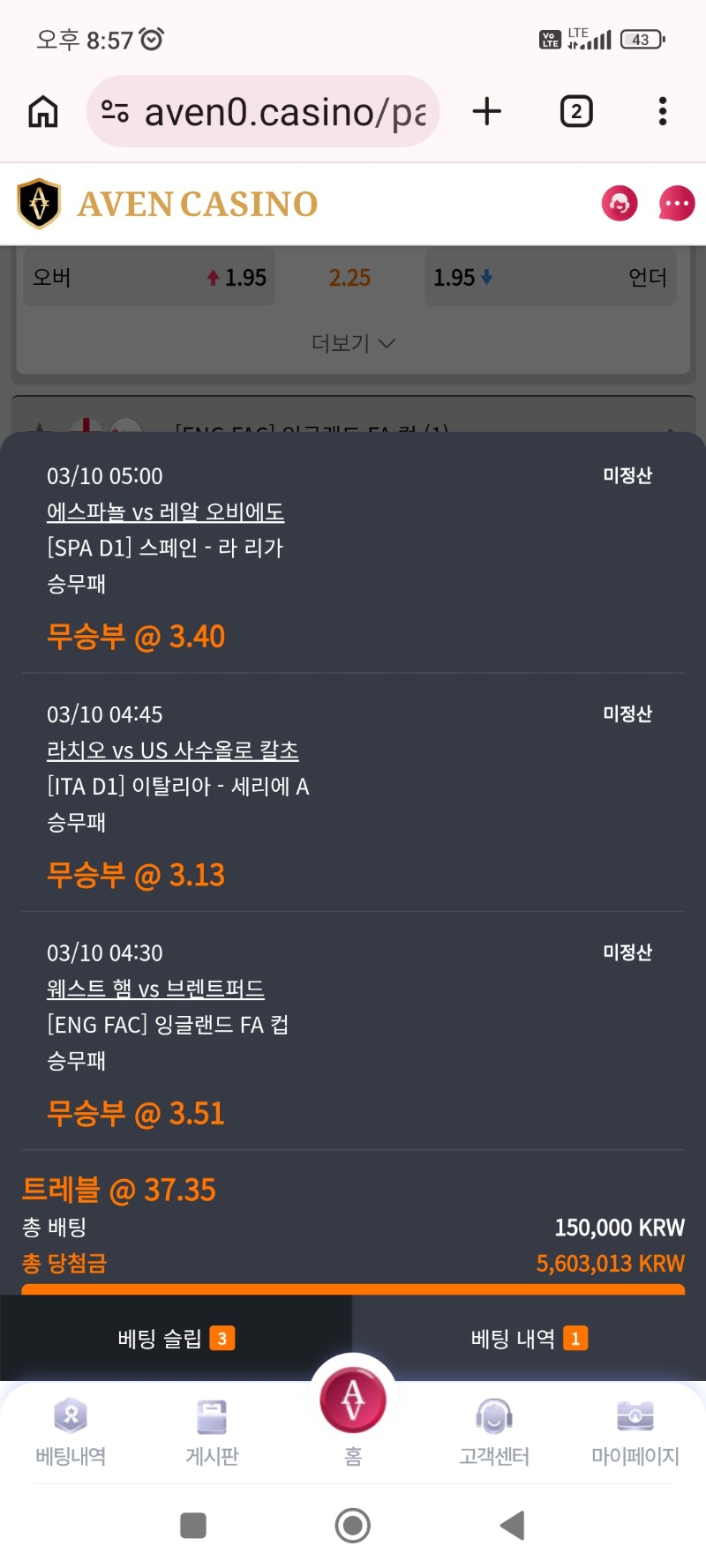Image resolution: width=706 pixels, height=1568 pixels.
Task: Tap the aven0.casino address bar
Action: click(263, 112)
